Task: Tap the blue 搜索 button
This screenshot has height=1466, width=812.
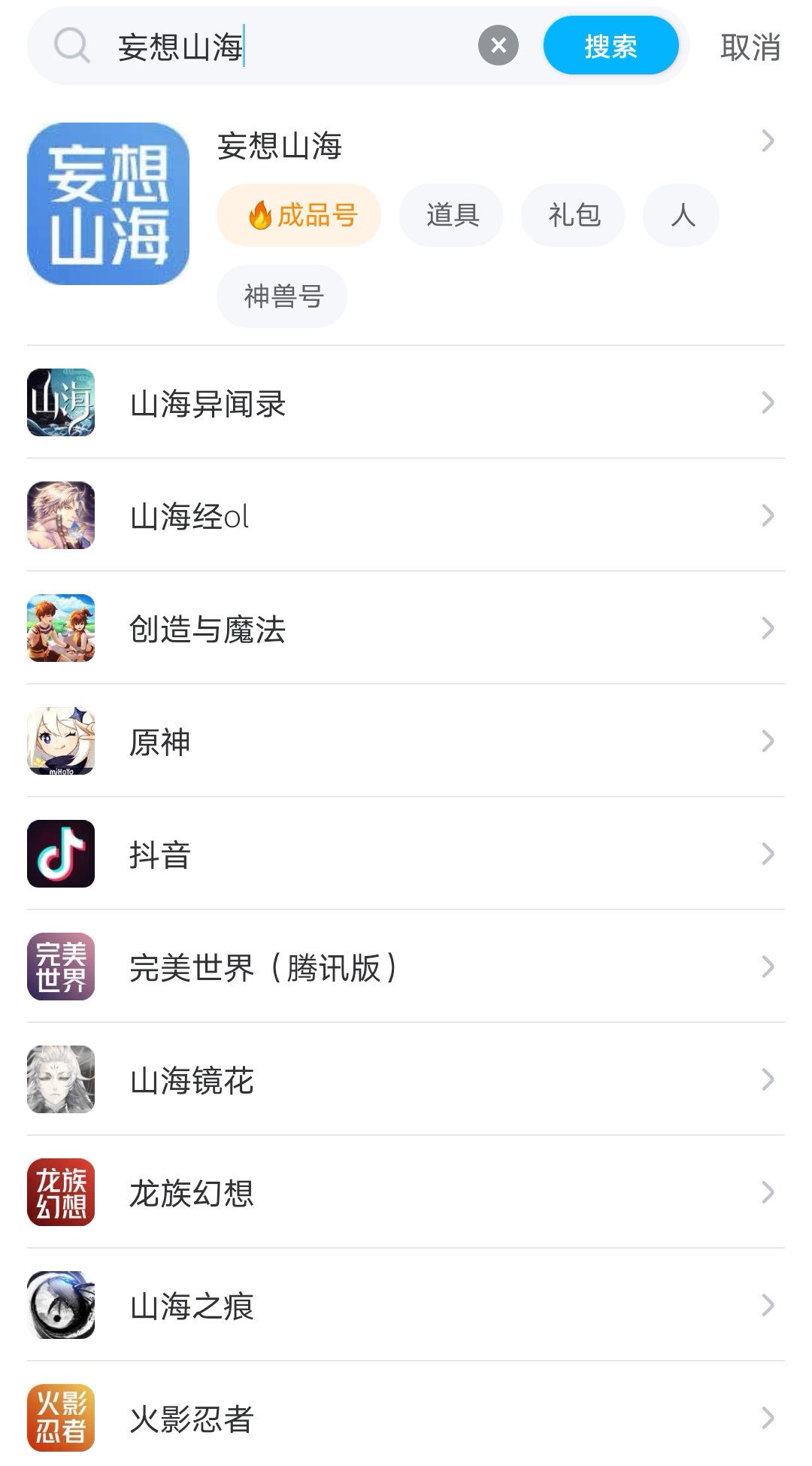Action: 611,47
